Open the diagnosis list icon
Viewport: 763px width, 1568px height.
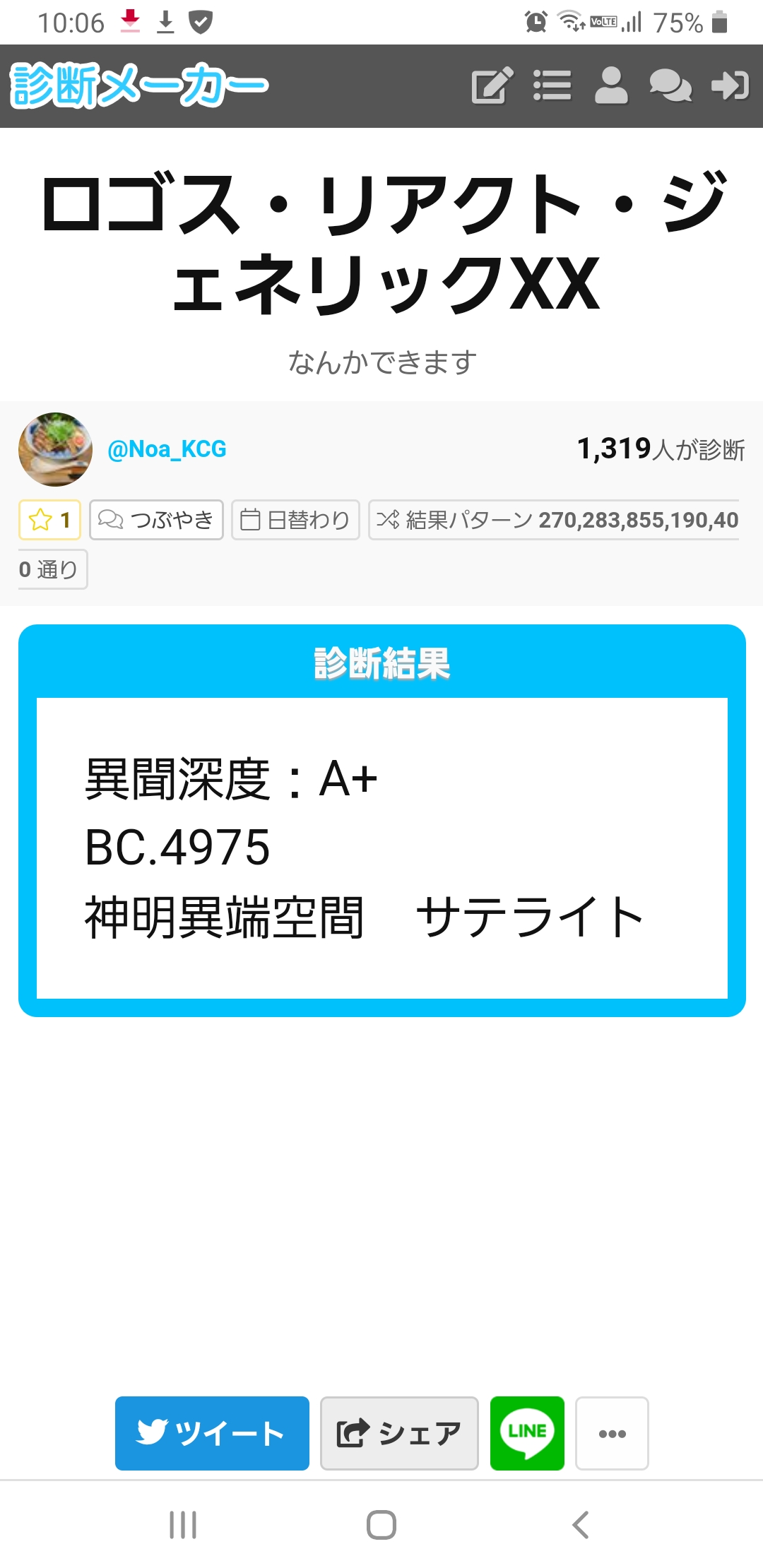pos(552,86)
